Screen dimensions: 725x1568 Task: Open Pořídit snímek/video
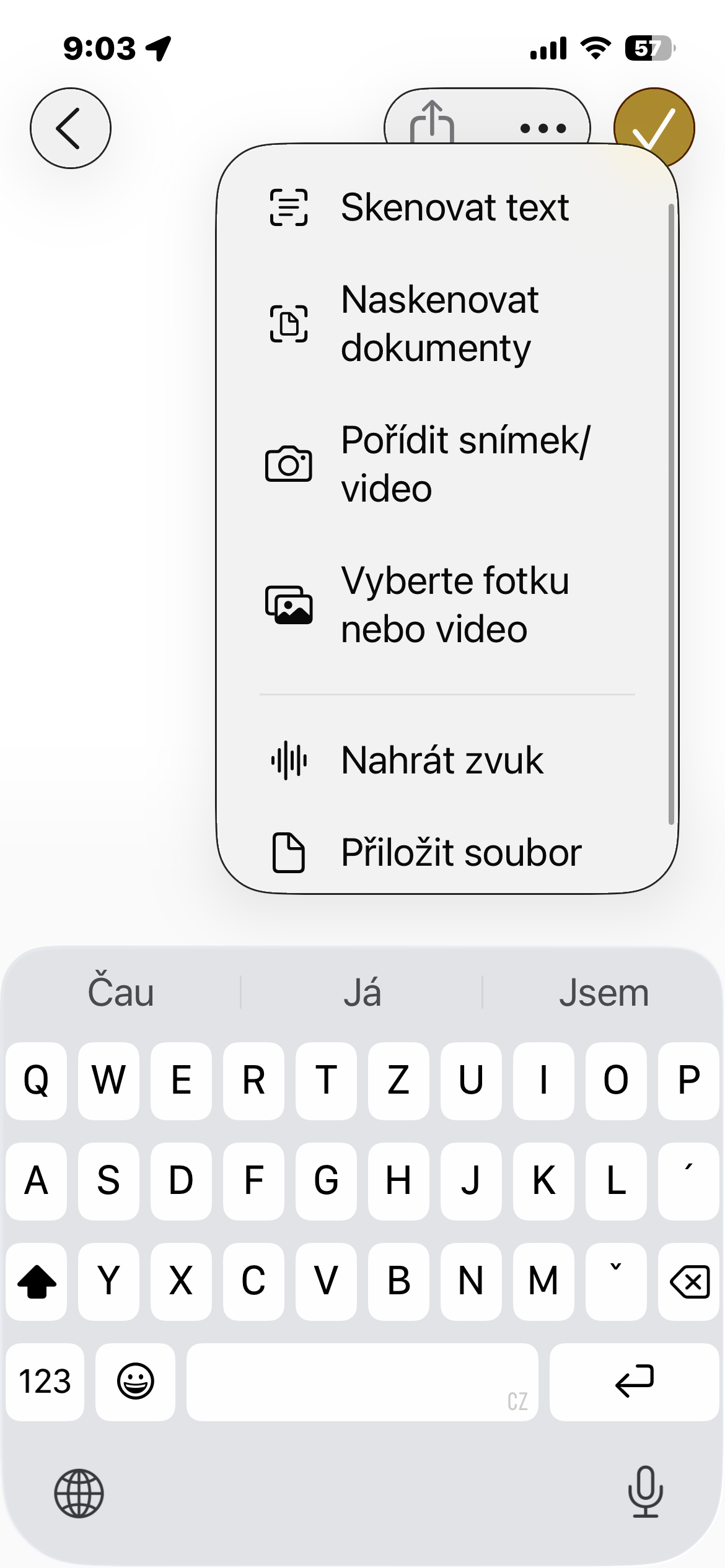(446, 464)
